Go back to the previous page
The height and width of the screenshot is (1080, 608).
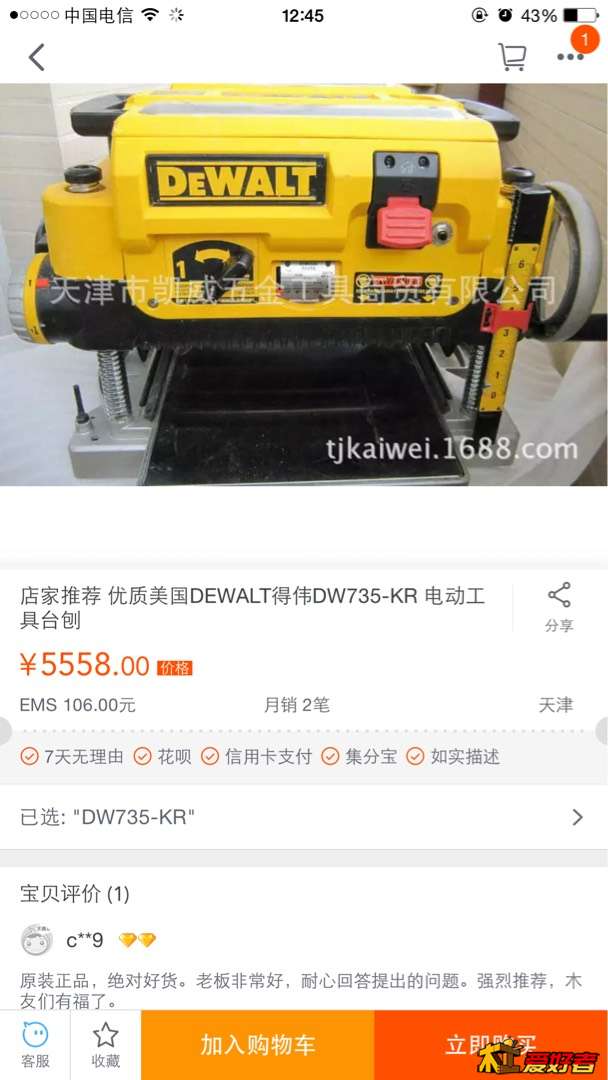(37, 57)
